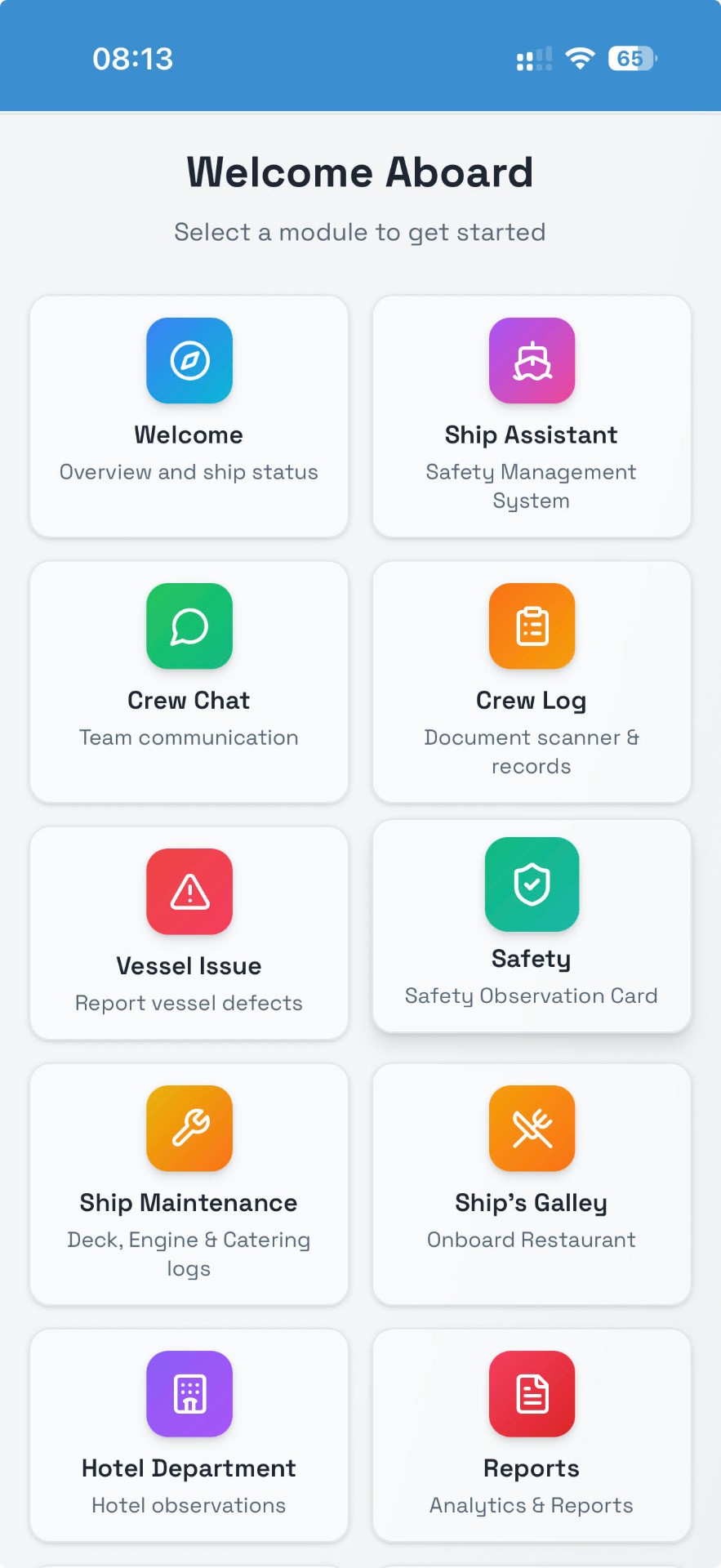721x1568 pixels.
Task: Tap the clock showing 08:13
Action: 133,58
